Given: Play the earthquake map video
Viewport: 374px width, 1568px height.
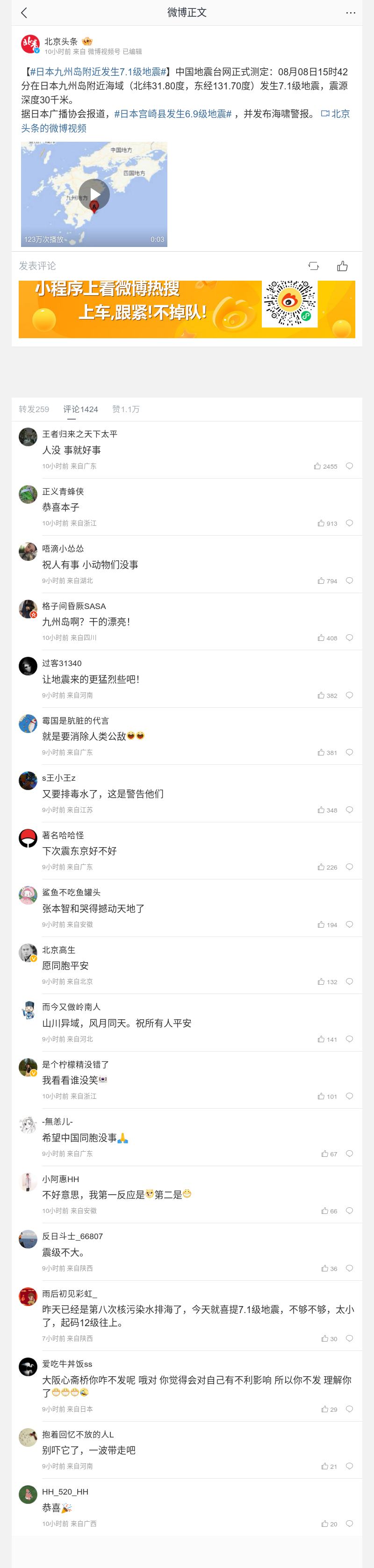Looking at the screenshot, I should coord(94,194).
